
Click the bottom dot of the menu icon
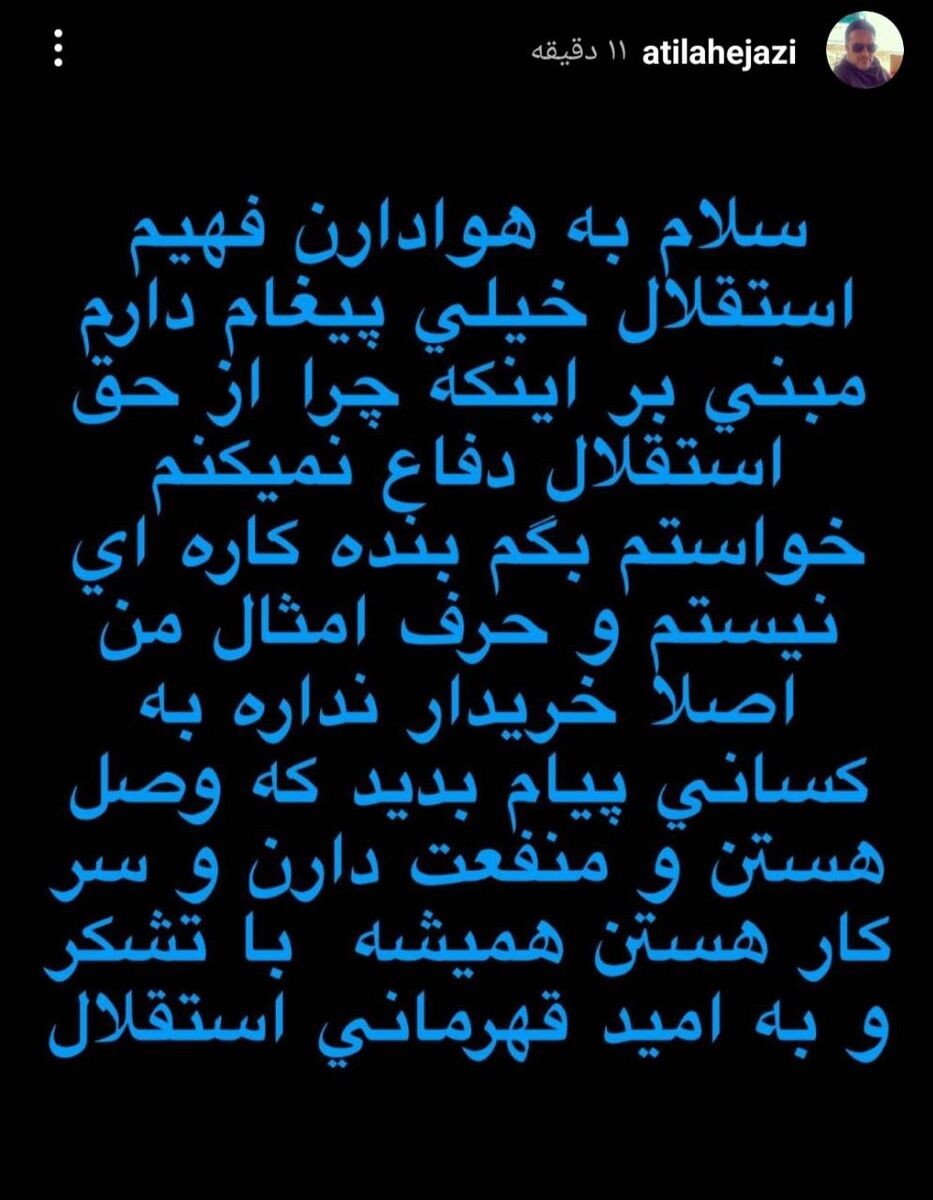click(57, 61)
